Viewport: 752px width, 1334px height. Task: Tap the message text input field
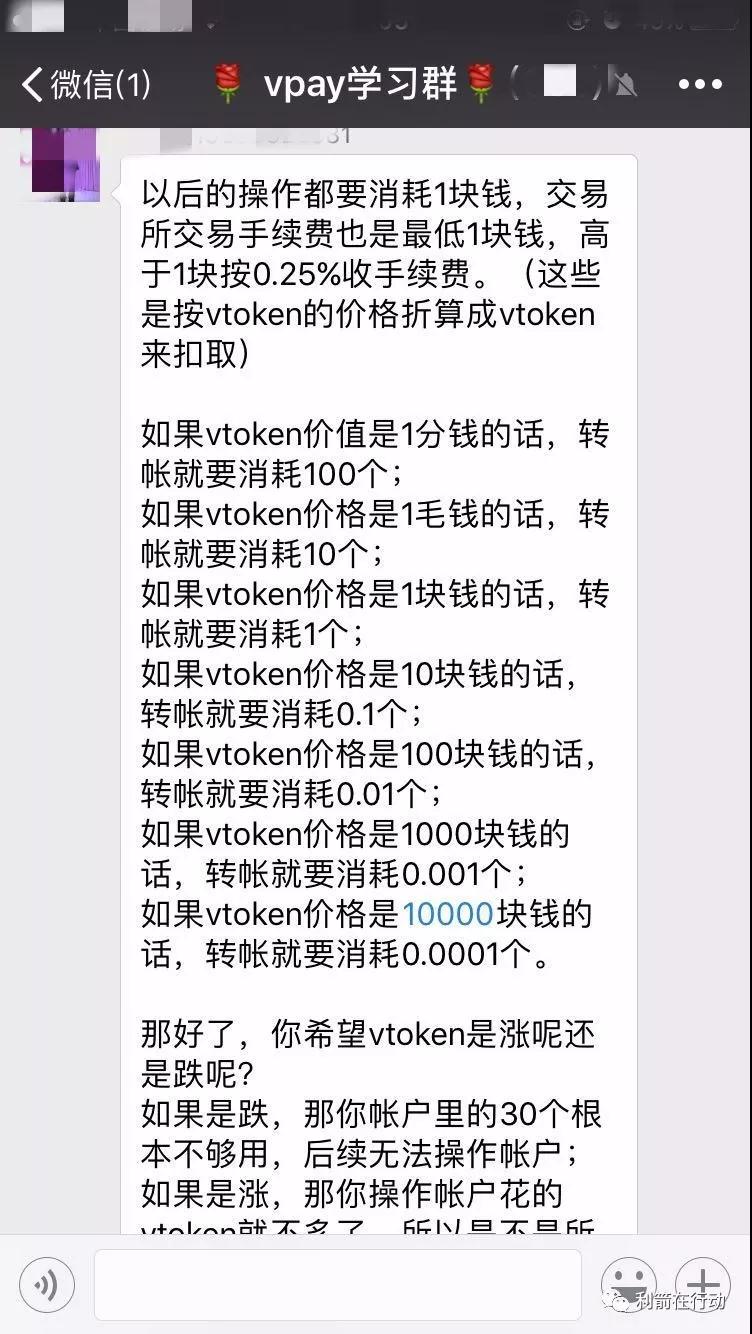coord(337,1284)
